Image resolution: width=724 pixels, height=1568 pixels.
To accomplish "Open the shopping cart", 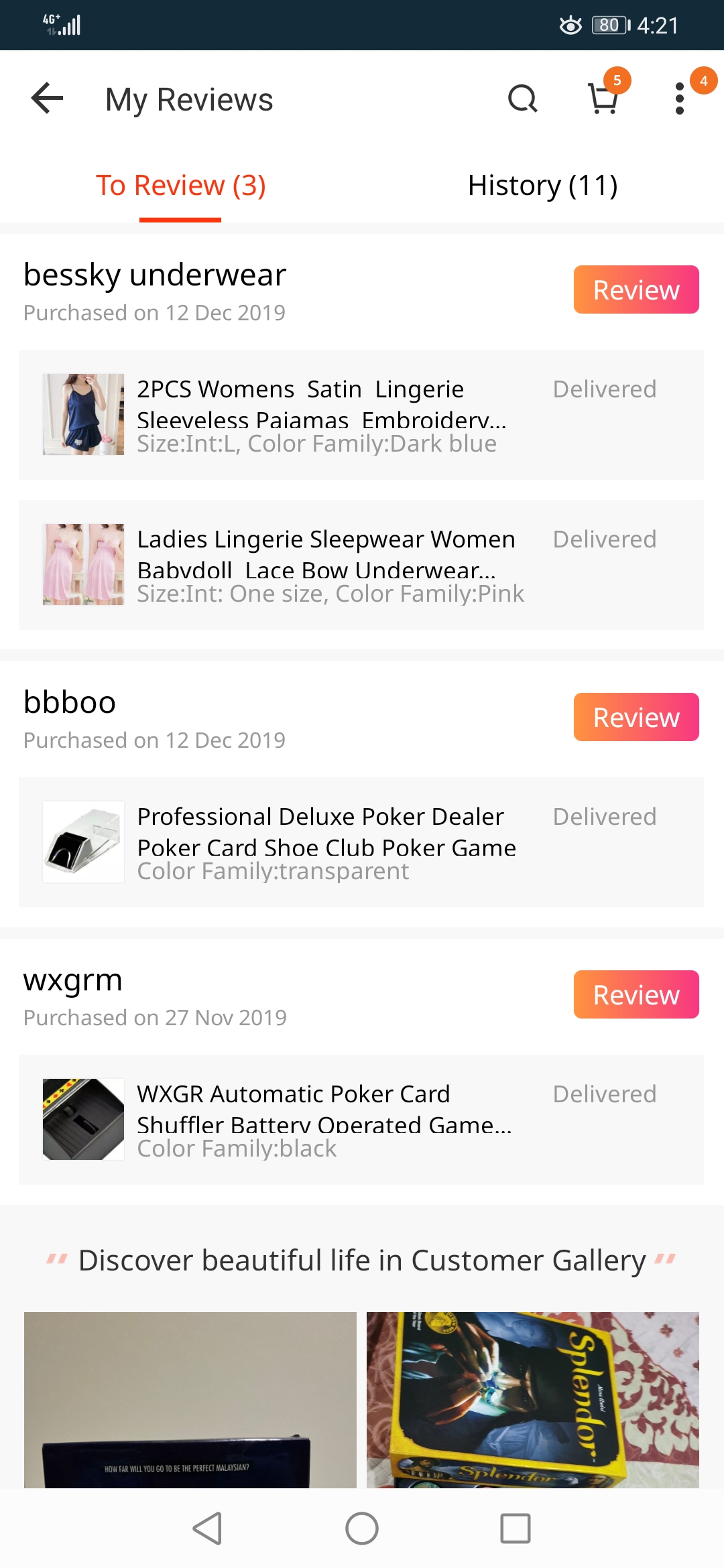I will 603,99.
